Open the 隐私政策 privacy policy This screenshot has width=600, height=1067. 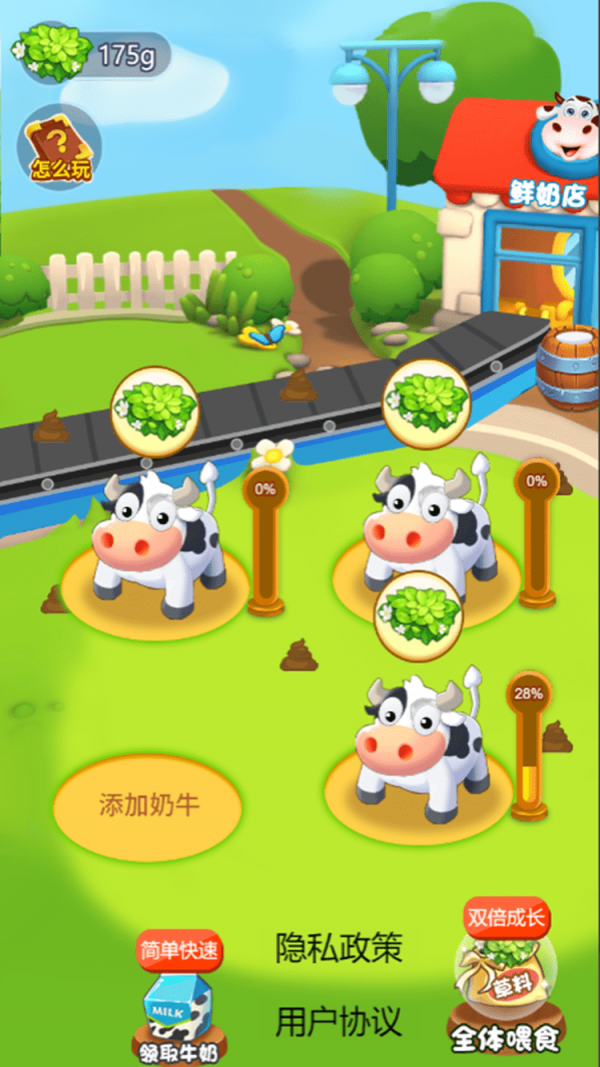[339, 948]
